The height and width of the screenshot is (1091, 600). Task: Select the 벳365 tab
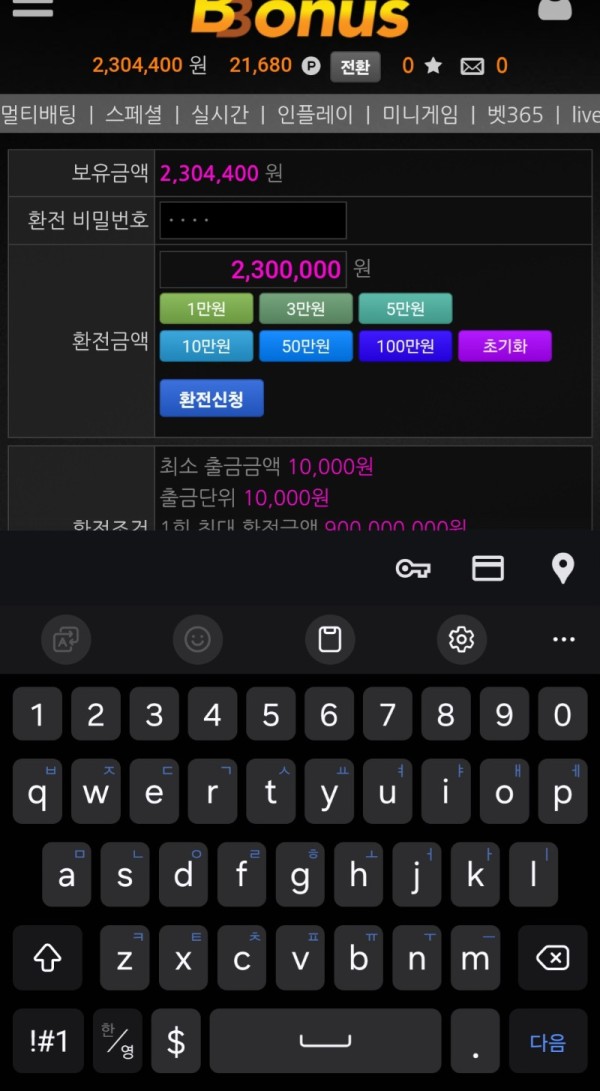[515, 114]
